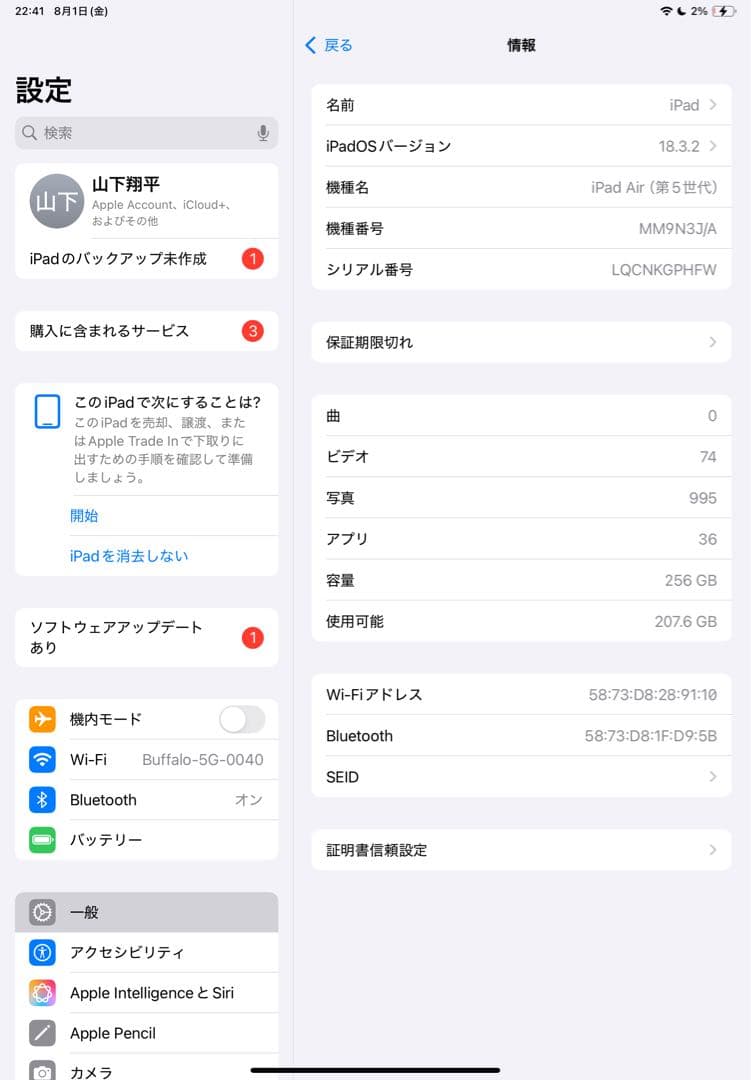Select the Camera icon at the bottom

pyautogui.click(x=42, y=1070)
